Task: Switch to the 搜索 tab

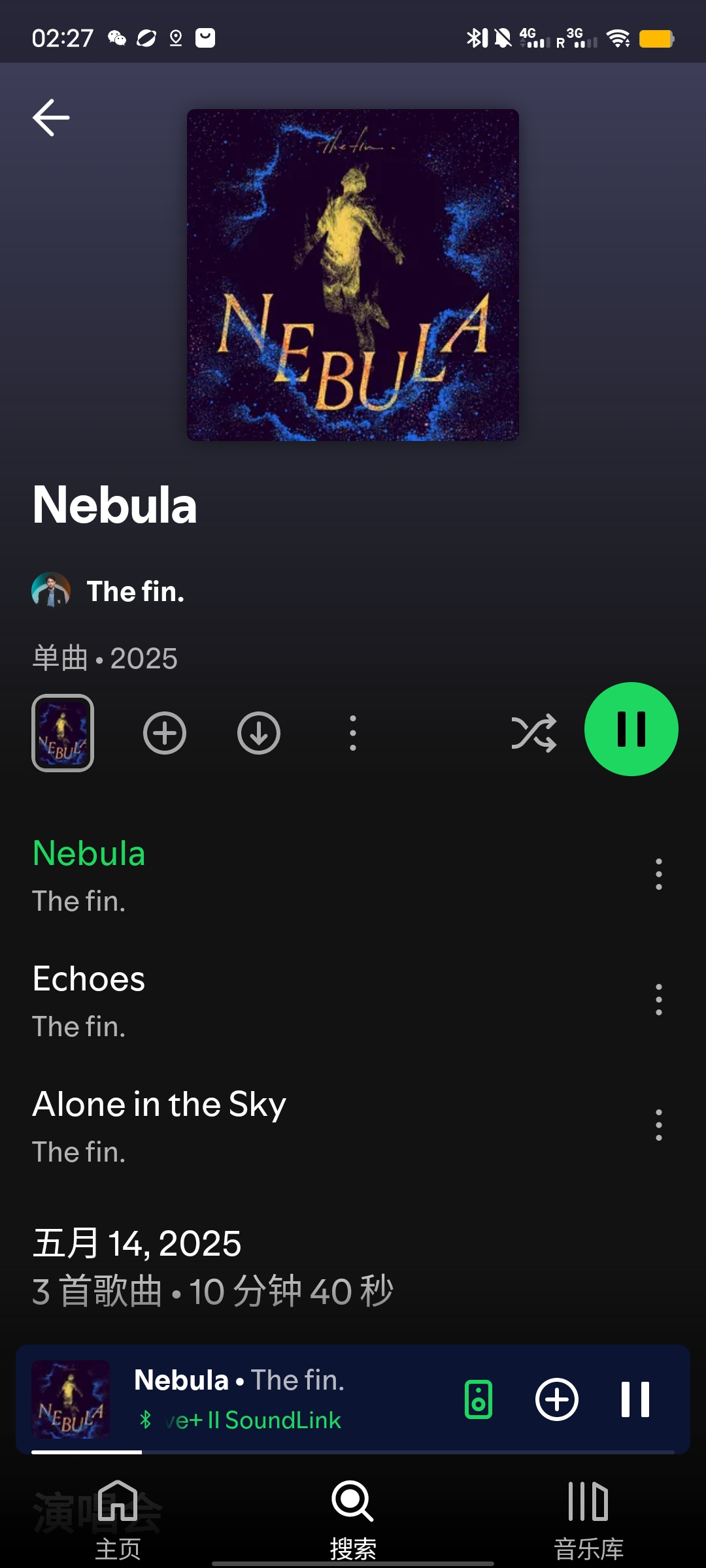Action: coord(353,1519)
